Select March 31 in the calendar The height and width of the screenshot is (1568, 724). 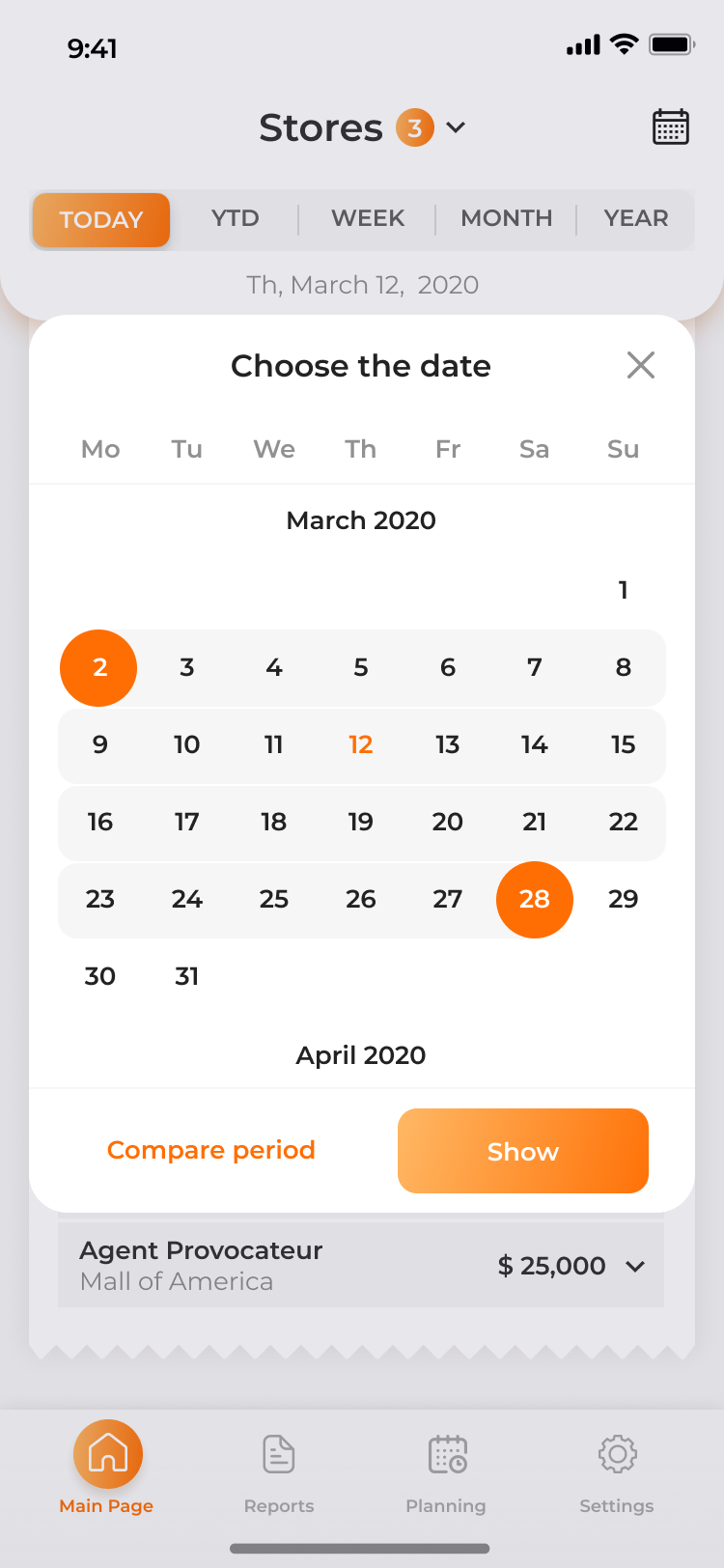pos(187,976)
